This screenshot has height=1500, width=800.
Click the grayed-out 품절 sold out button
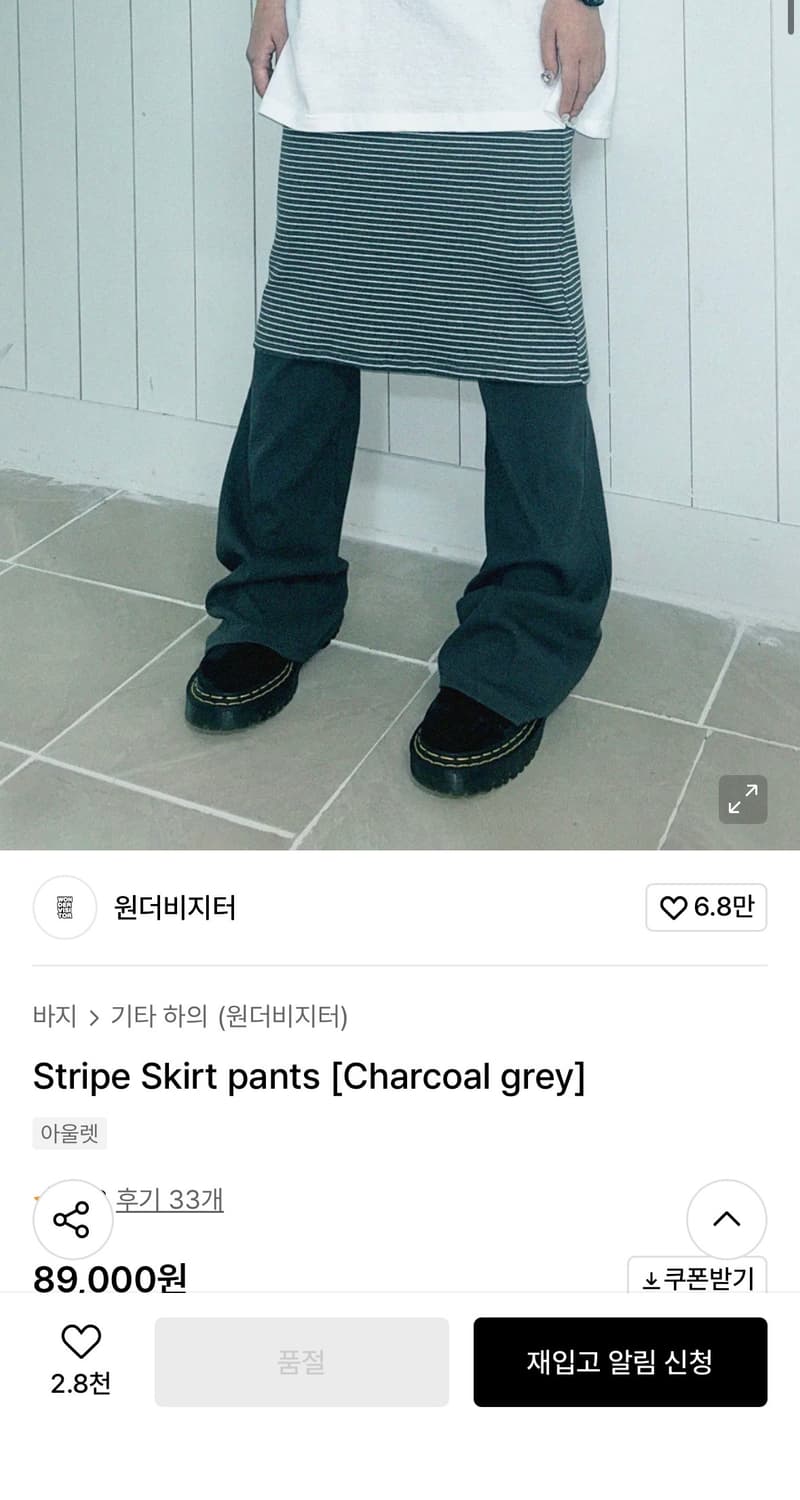(301, 1362)
